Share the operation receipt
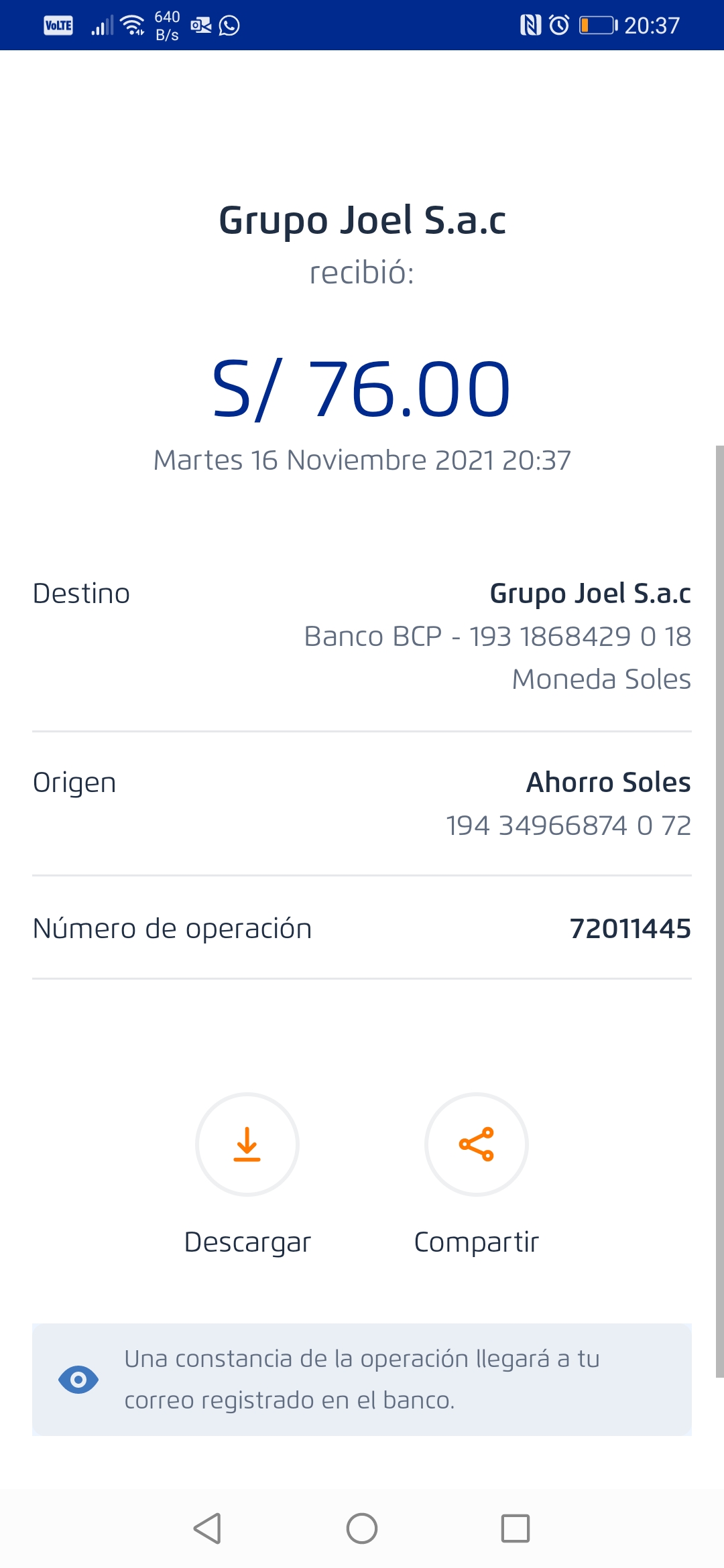Image resolution: width=724 pixels, height=1568 pixels. point(477,1145)
